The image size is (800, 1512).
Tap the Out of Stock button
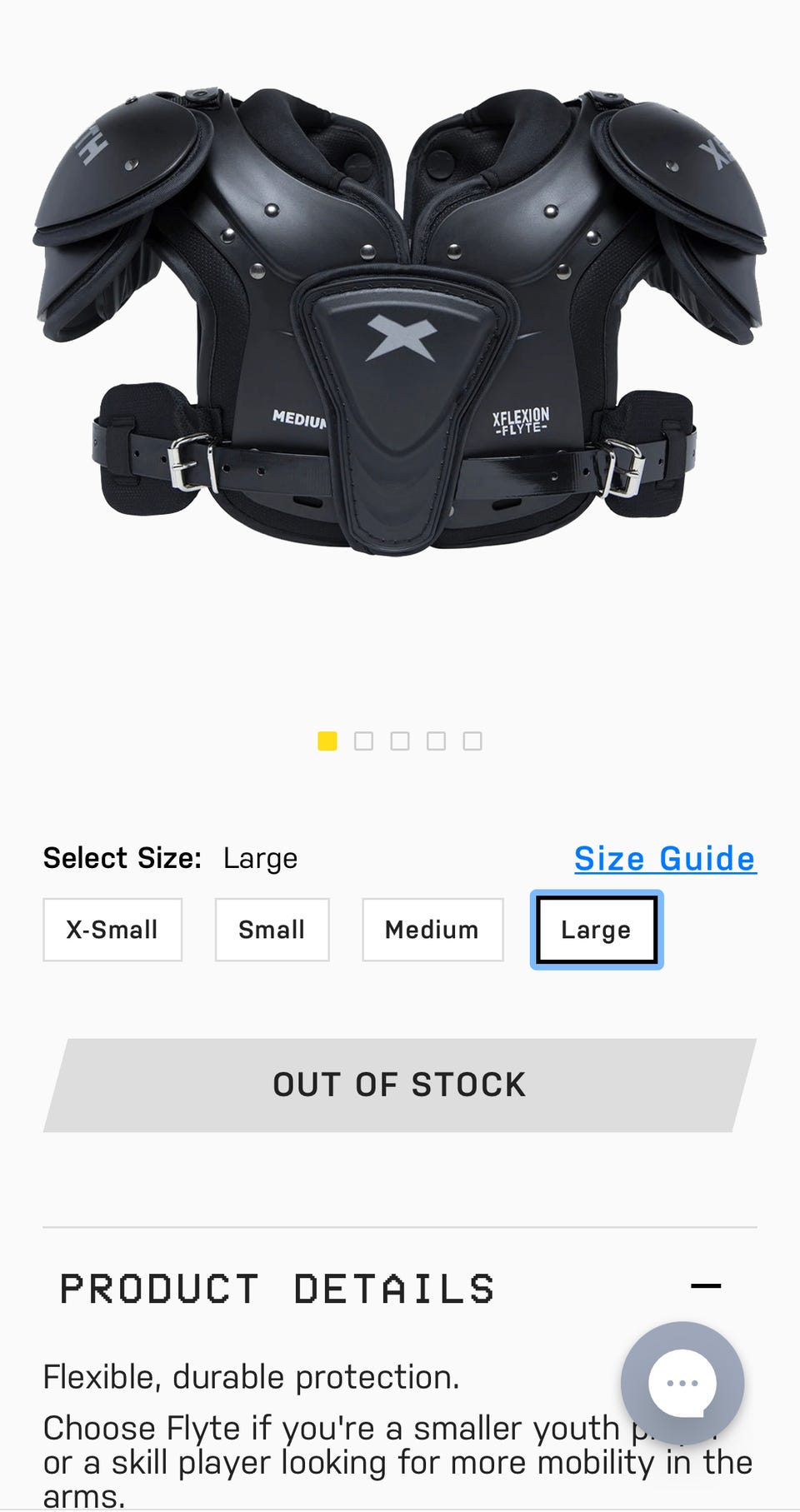pyautogui.click(x=400, y=1085)
